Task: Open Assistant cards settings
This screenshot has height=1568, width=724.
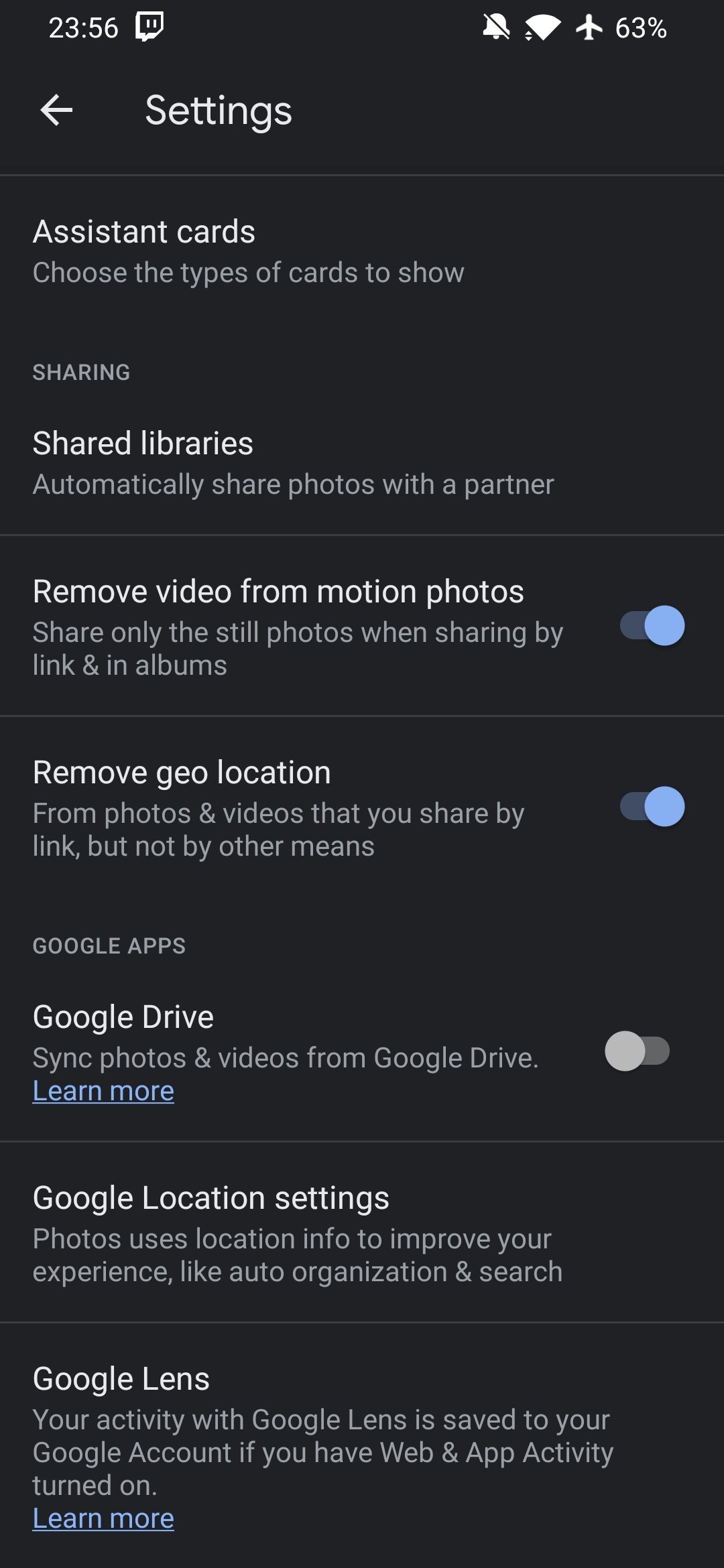Action: tap(362, 252)
